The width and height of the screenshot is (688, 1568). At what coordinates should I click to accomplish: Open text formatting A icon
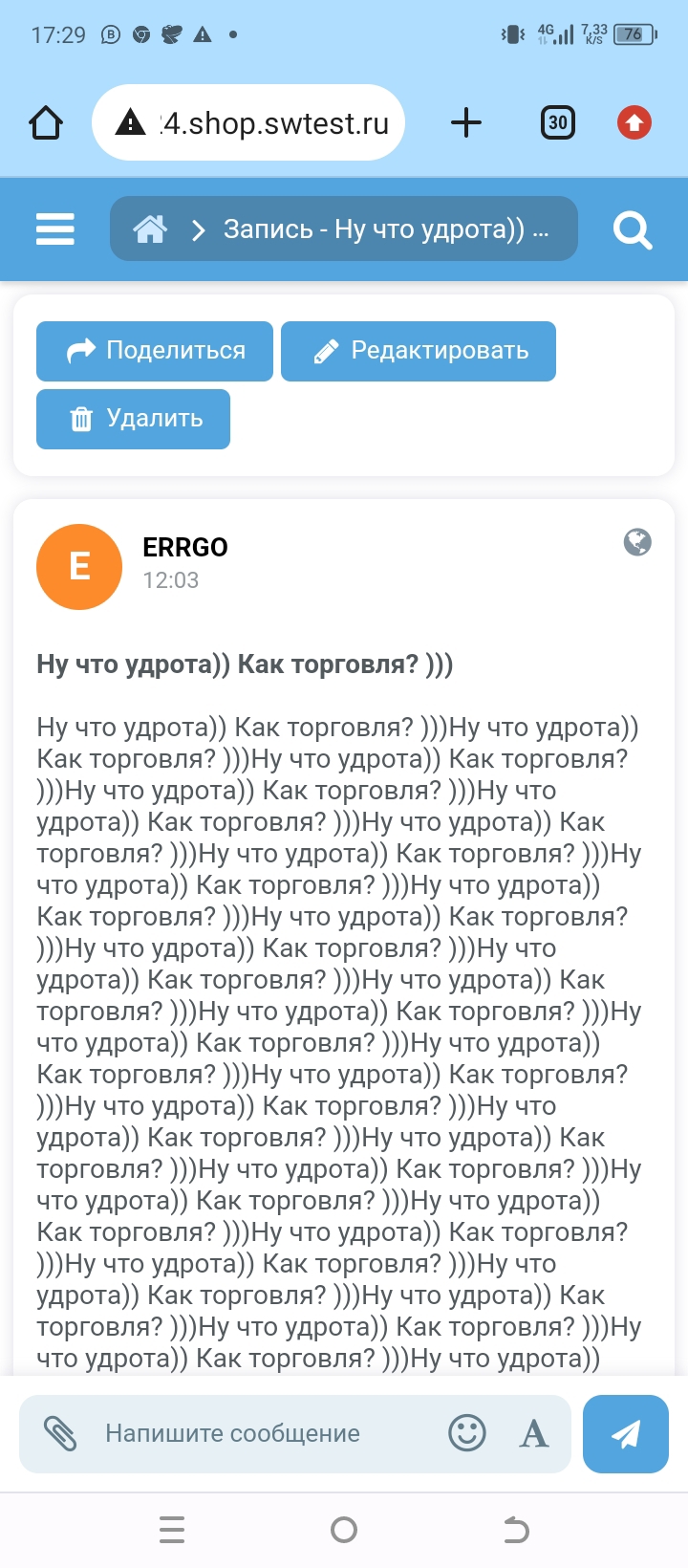[533, 1433]
